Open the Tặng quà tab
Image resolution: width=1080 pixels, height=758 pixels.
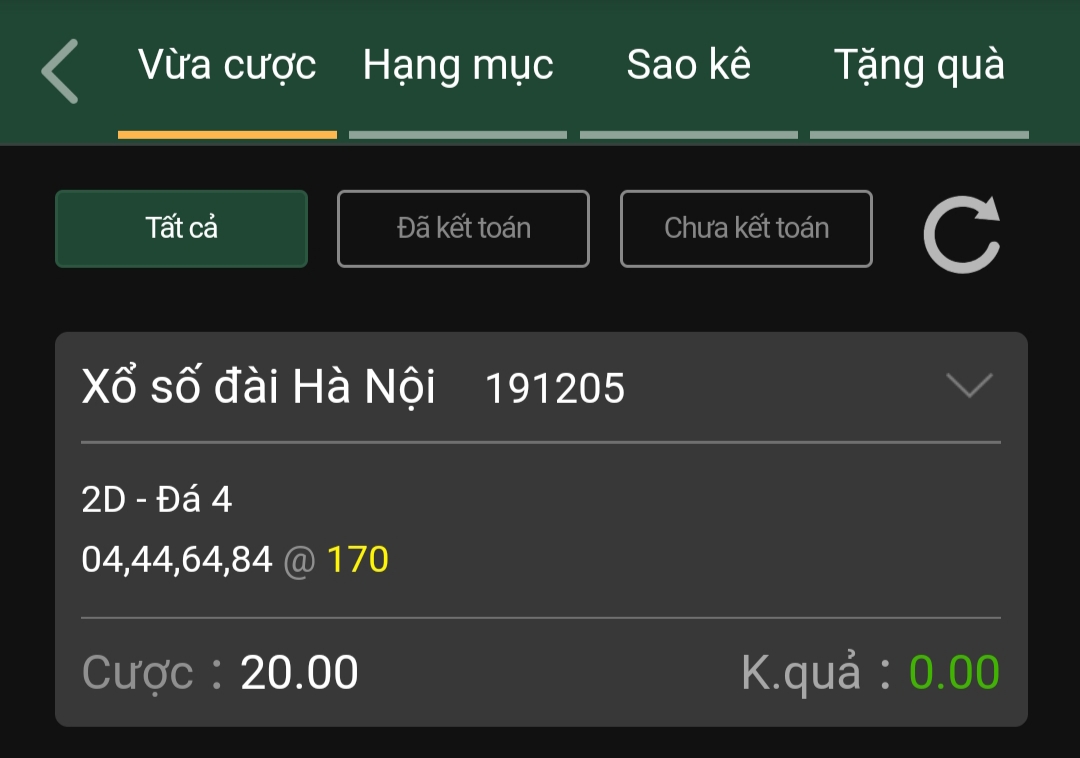pyautogui.click(x=919, y=67)
